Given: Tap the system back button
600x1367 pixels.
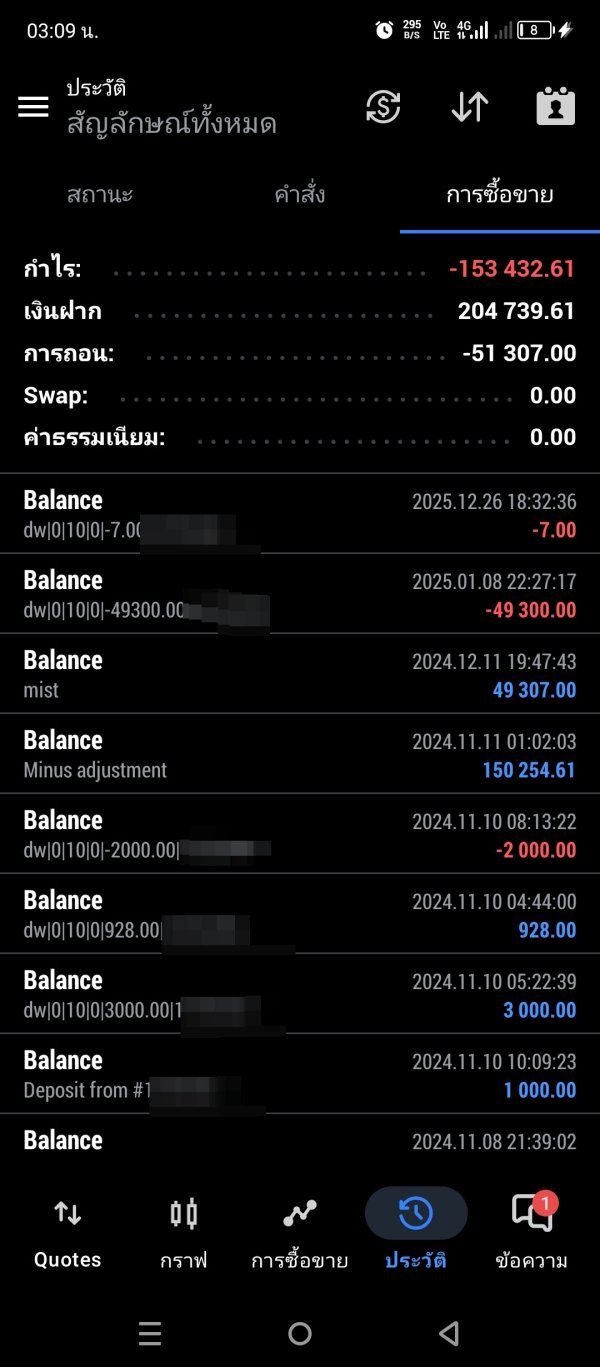Looking at the screenshot, I should pyautogui.click(x=449, y=1333).
